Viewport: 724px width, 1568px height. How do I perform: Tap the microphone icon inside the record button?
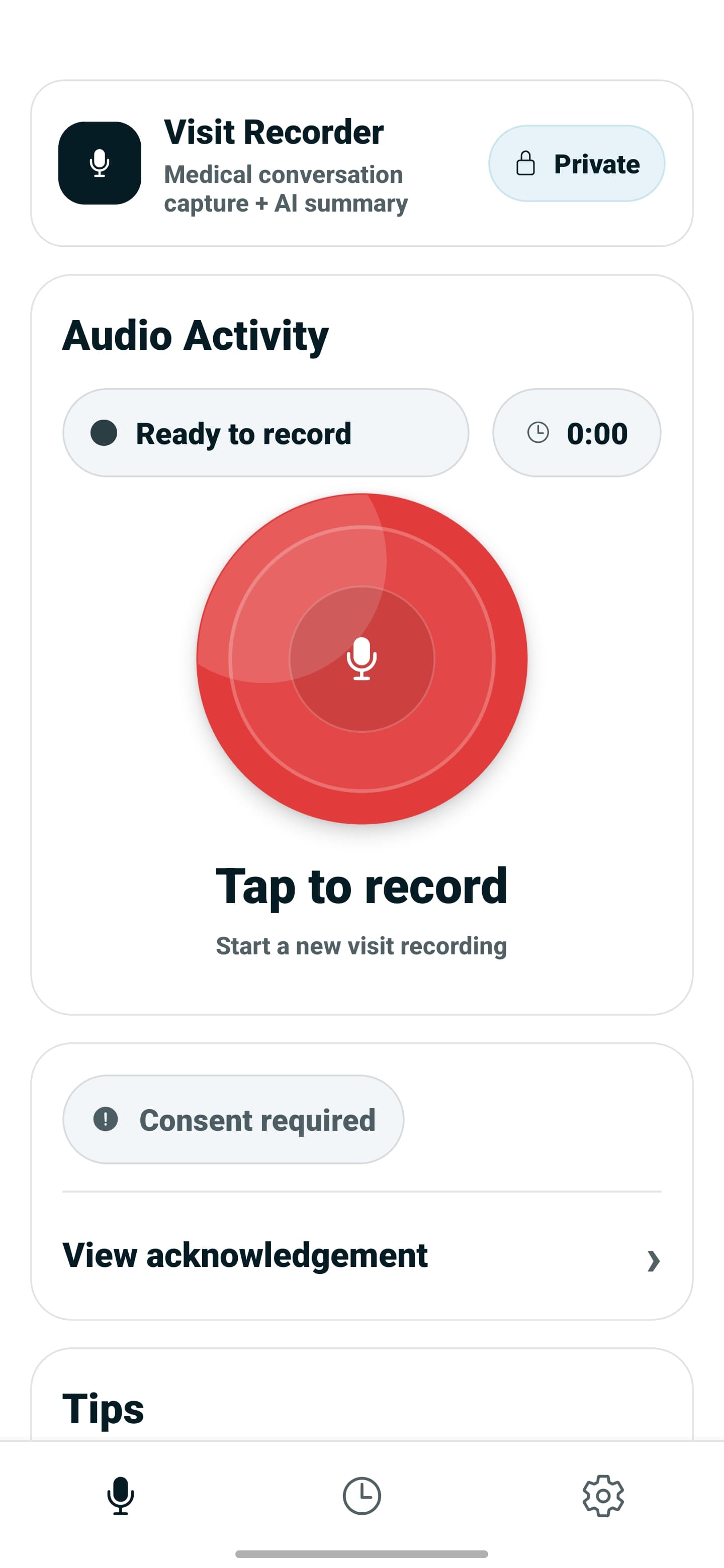click(x=361, y=660)
